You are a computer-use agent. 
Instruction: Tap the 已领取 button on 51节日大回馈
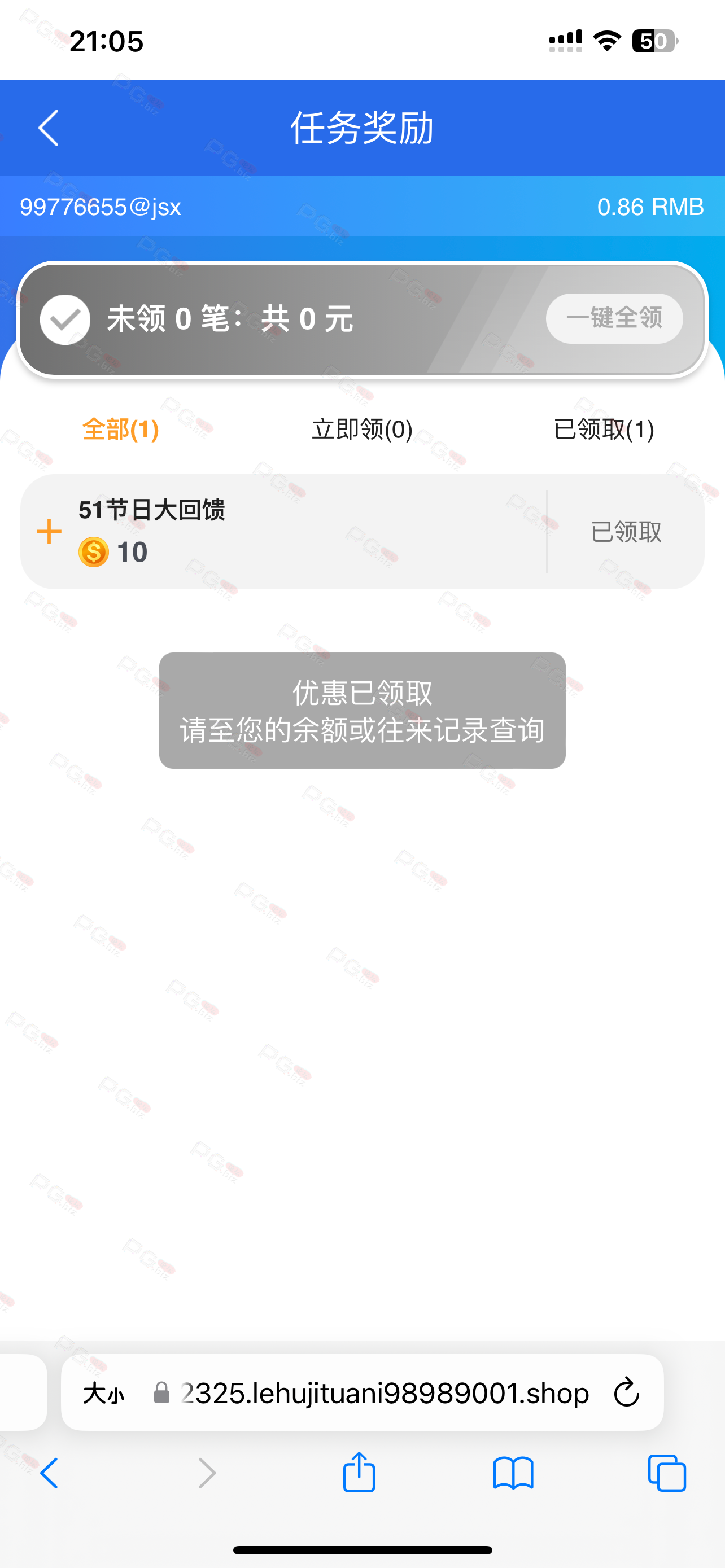click(x=626, y=531)
